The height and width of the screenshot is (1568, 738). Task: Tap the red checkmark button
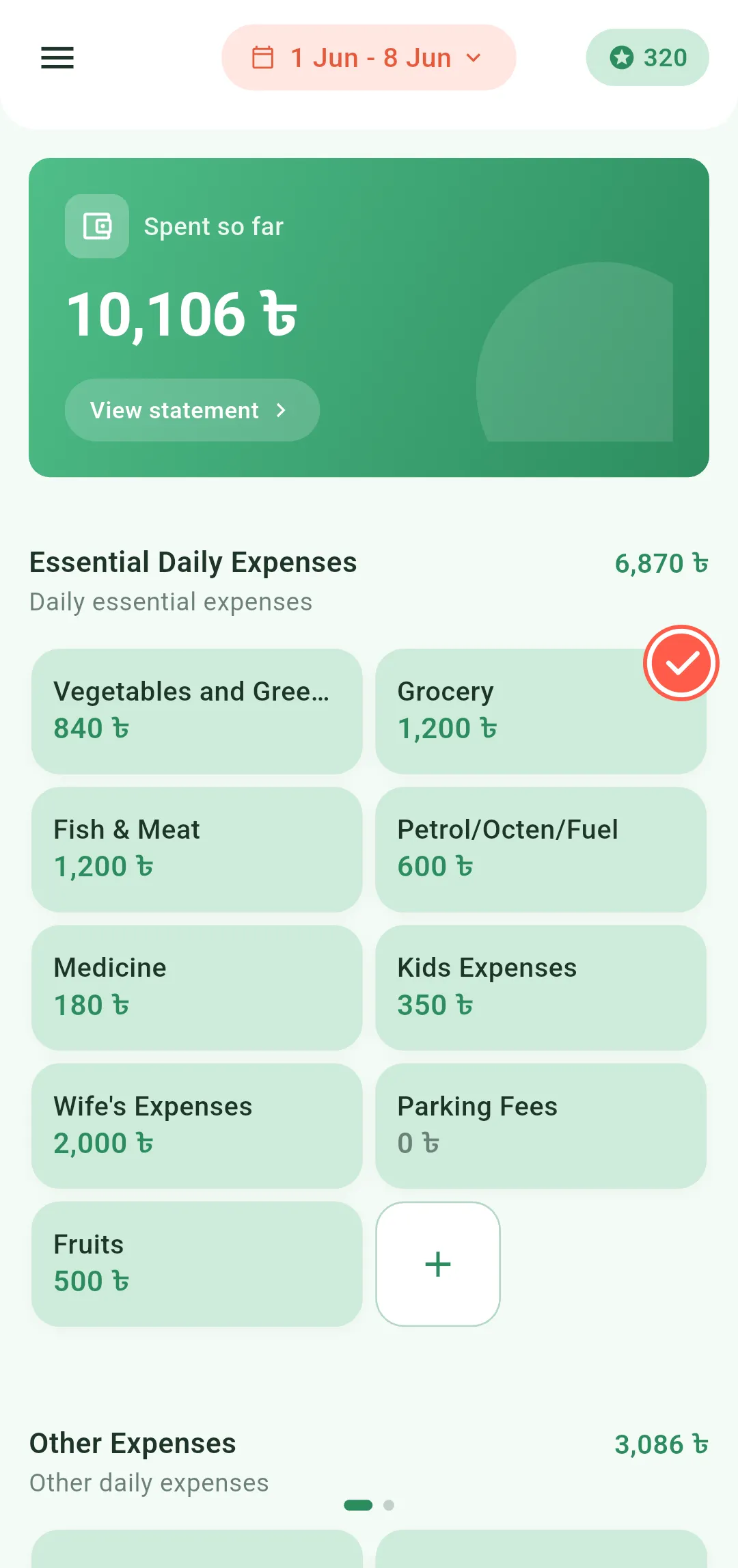[x=681, y=663]
